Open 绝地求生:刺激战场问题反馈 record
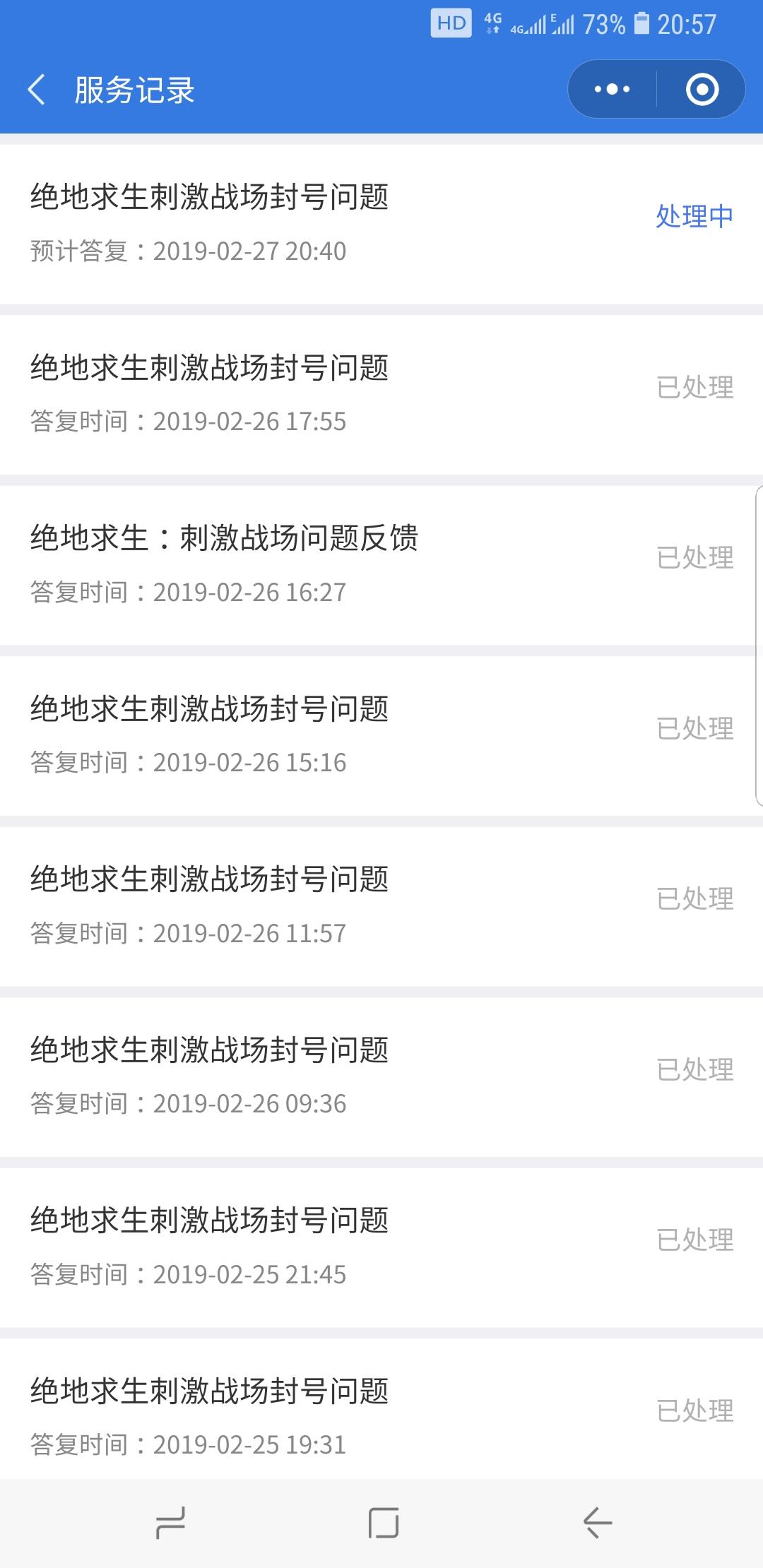The image size is (763, 1568). pyautogui.click(x=381, y=565)
